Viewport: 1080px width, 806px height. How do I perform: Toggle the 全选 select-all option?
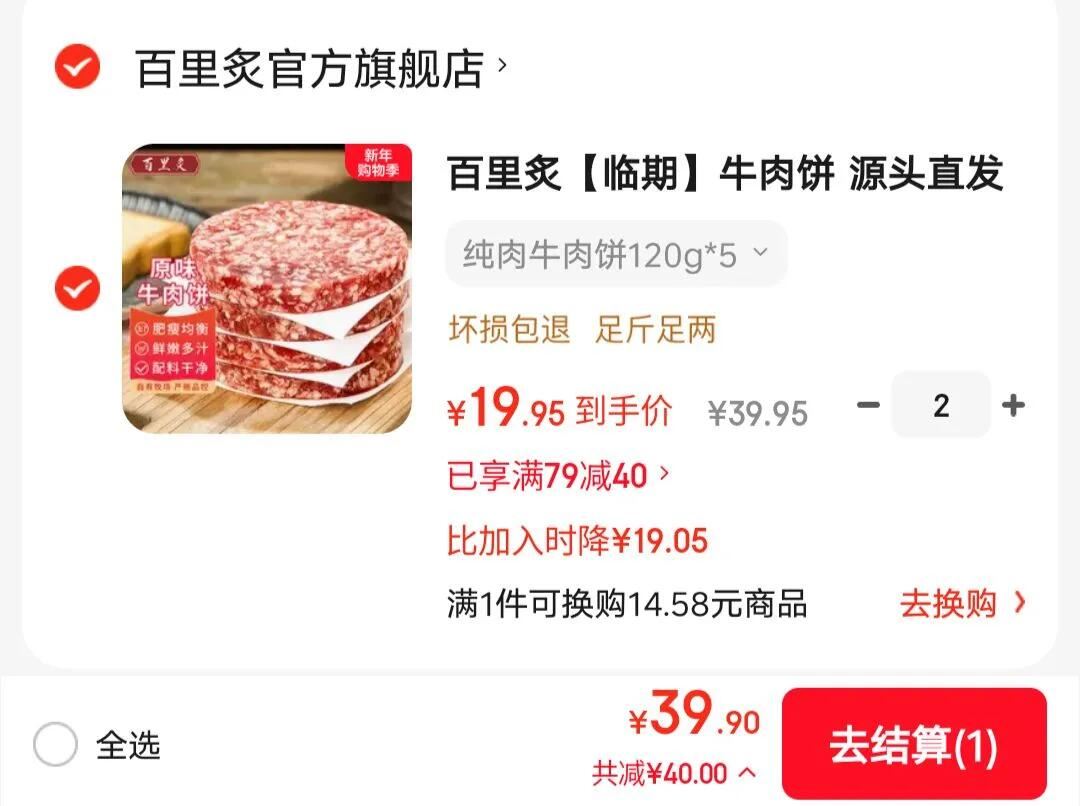pos(56,745)
